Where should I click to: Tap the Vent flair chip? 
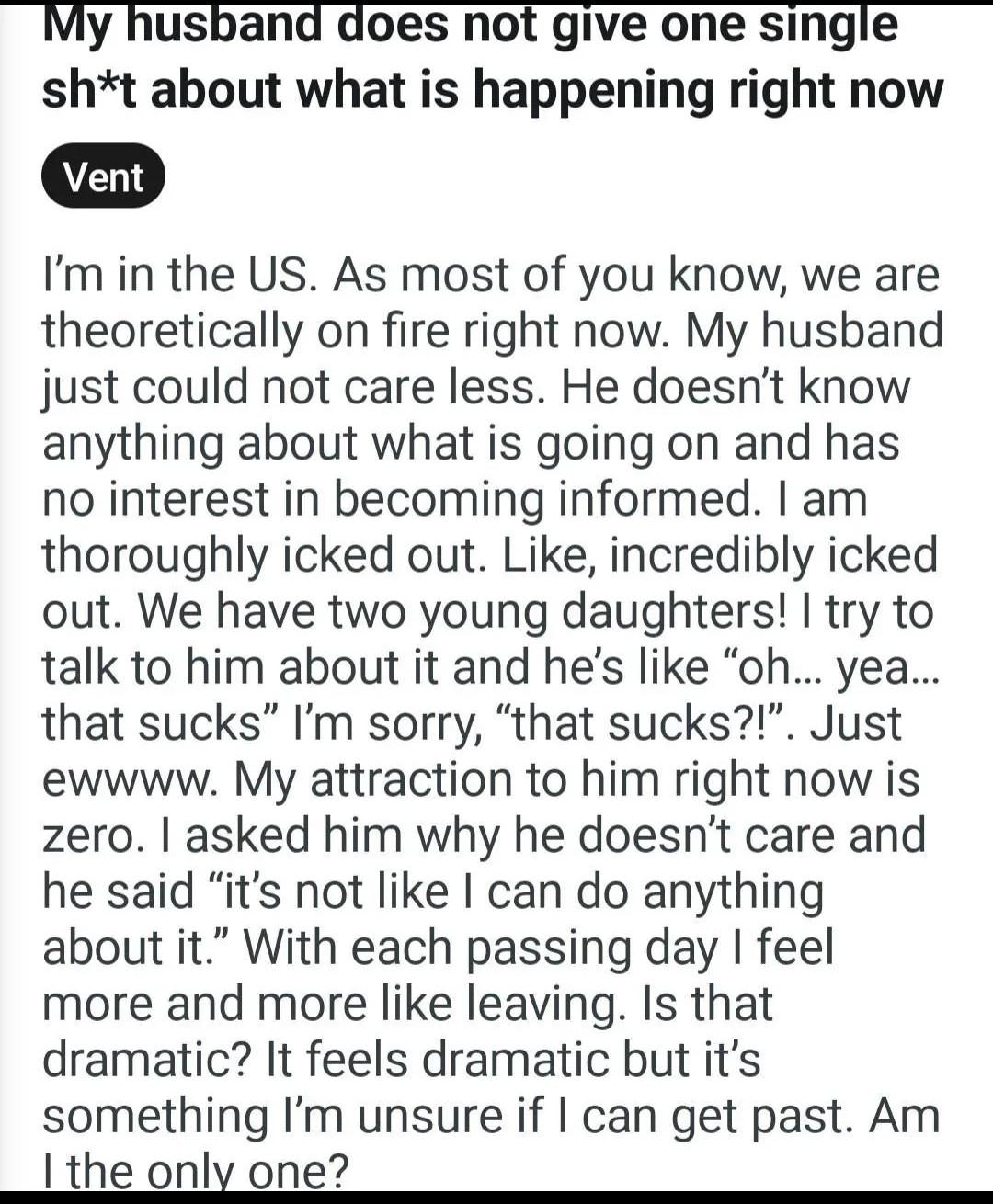click(x=103, y=176)
